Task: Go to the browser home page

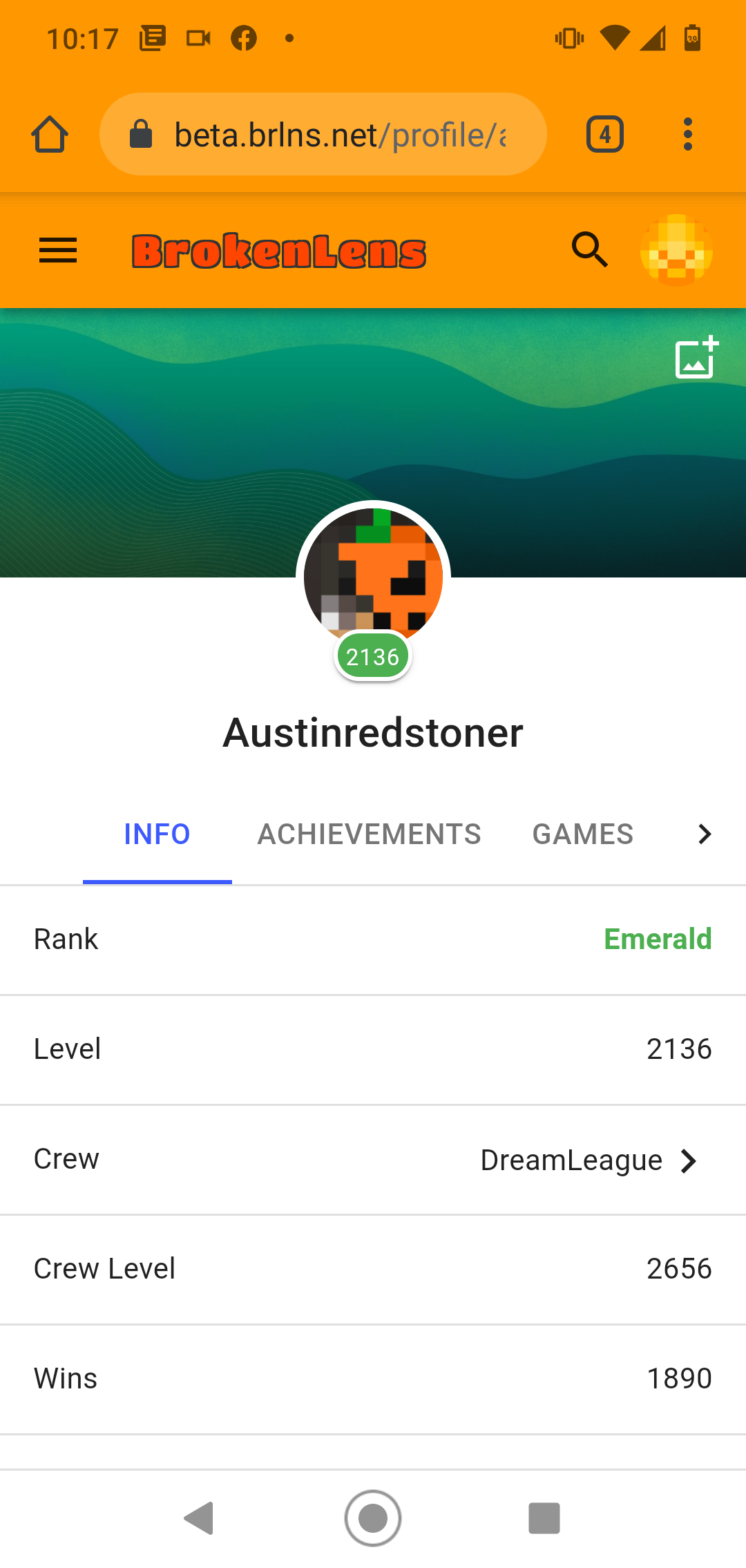Action: click(50, 134)
